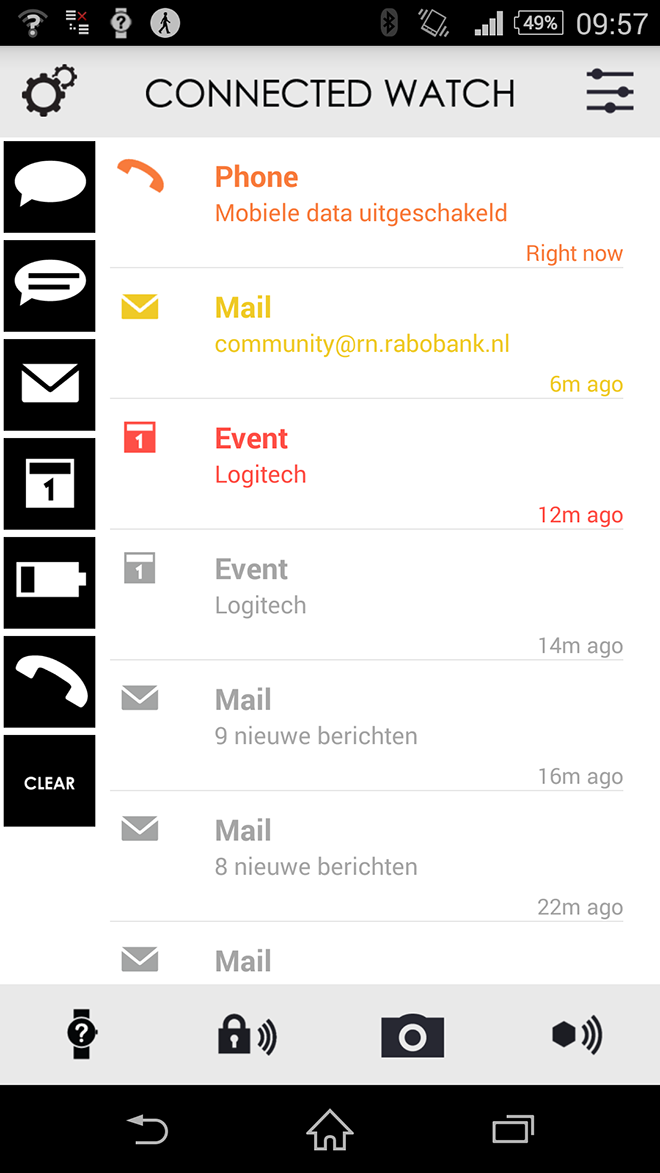Open the gears settings icon

point(49,93)
